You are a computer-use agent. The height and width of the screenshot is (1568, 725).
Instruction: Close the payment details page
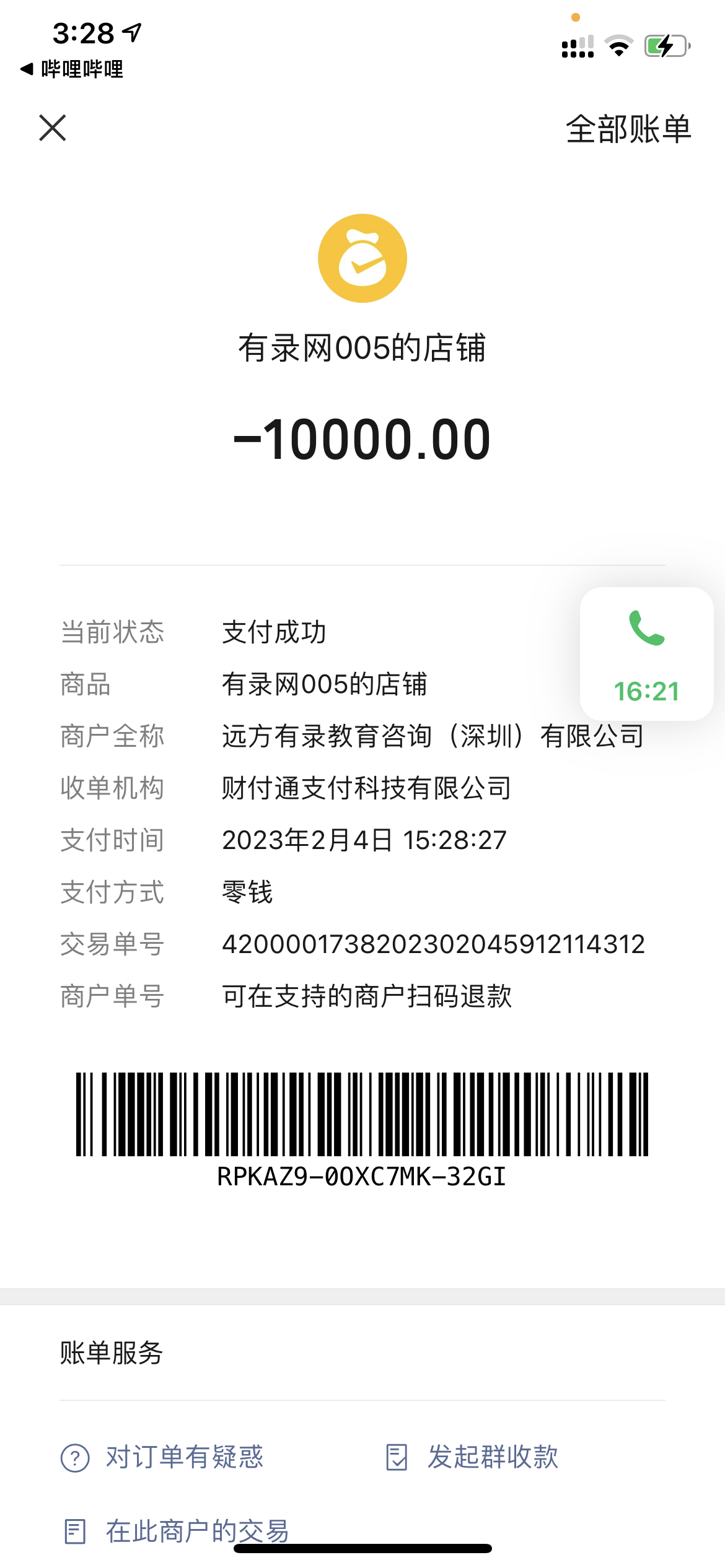(x=53, y=128)
